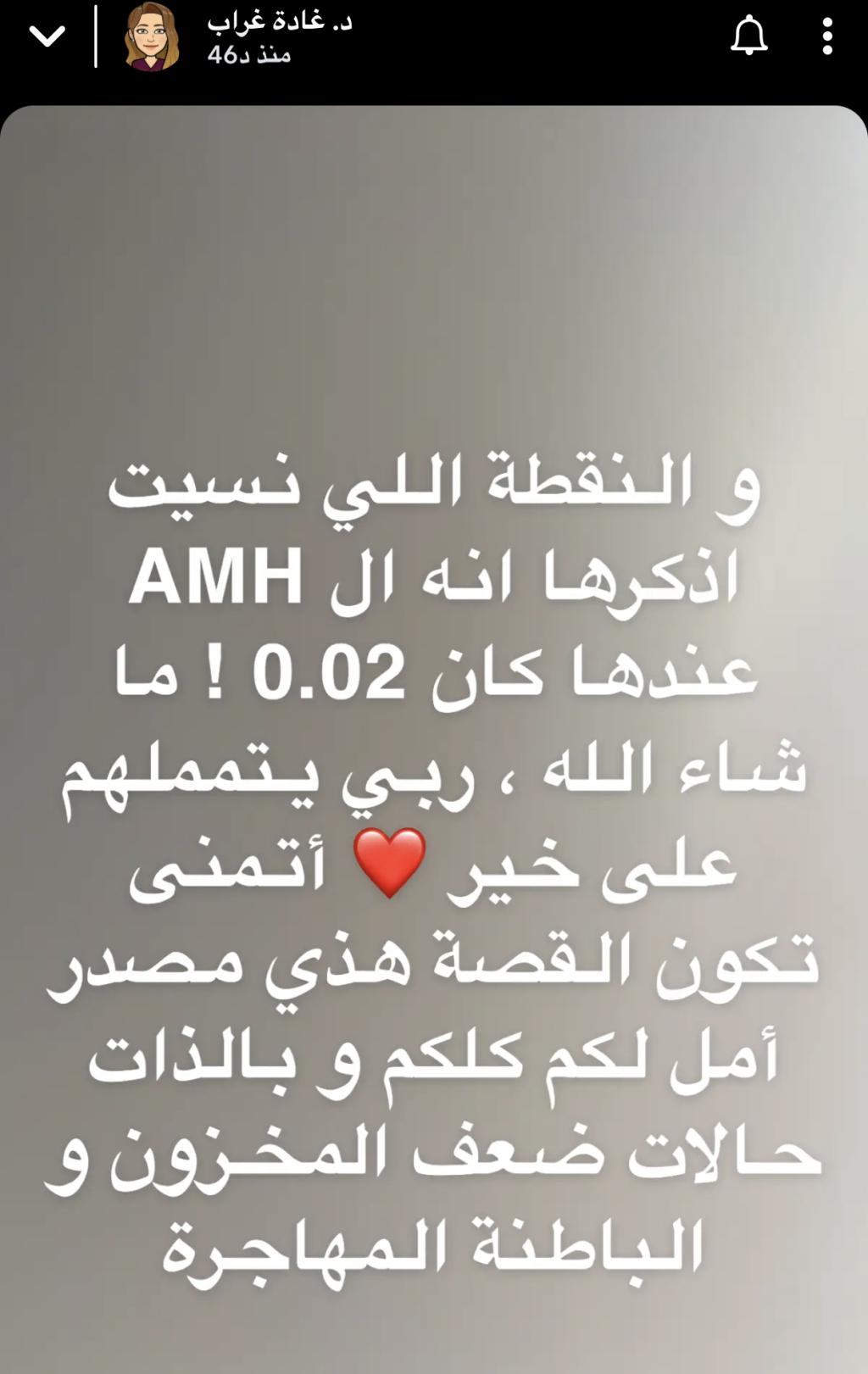Collapse the story with the down chevron

pyautogui.click(x=47, y=36)
